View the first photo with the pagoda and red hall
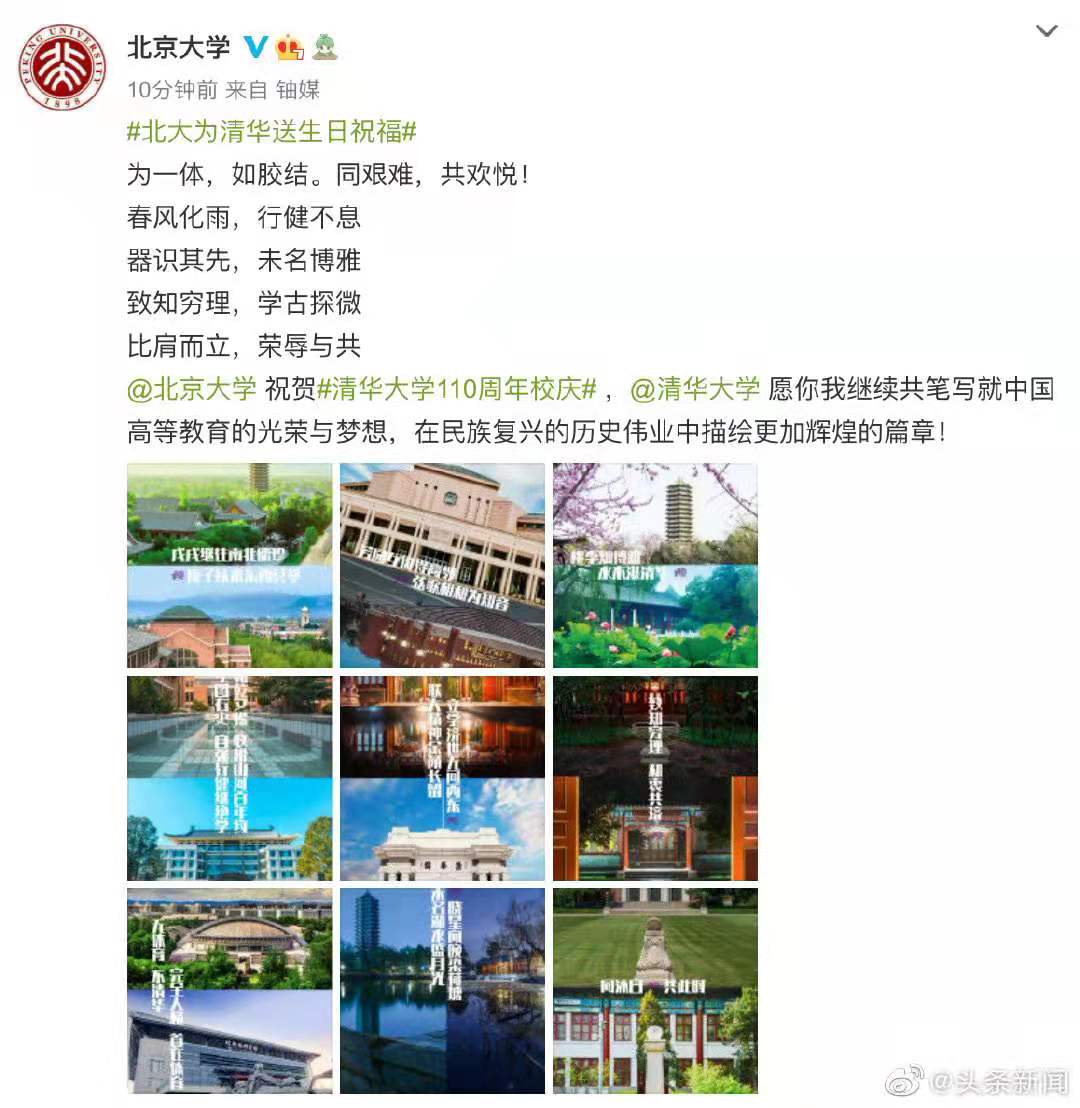1080x1108 pixels. 229,565
